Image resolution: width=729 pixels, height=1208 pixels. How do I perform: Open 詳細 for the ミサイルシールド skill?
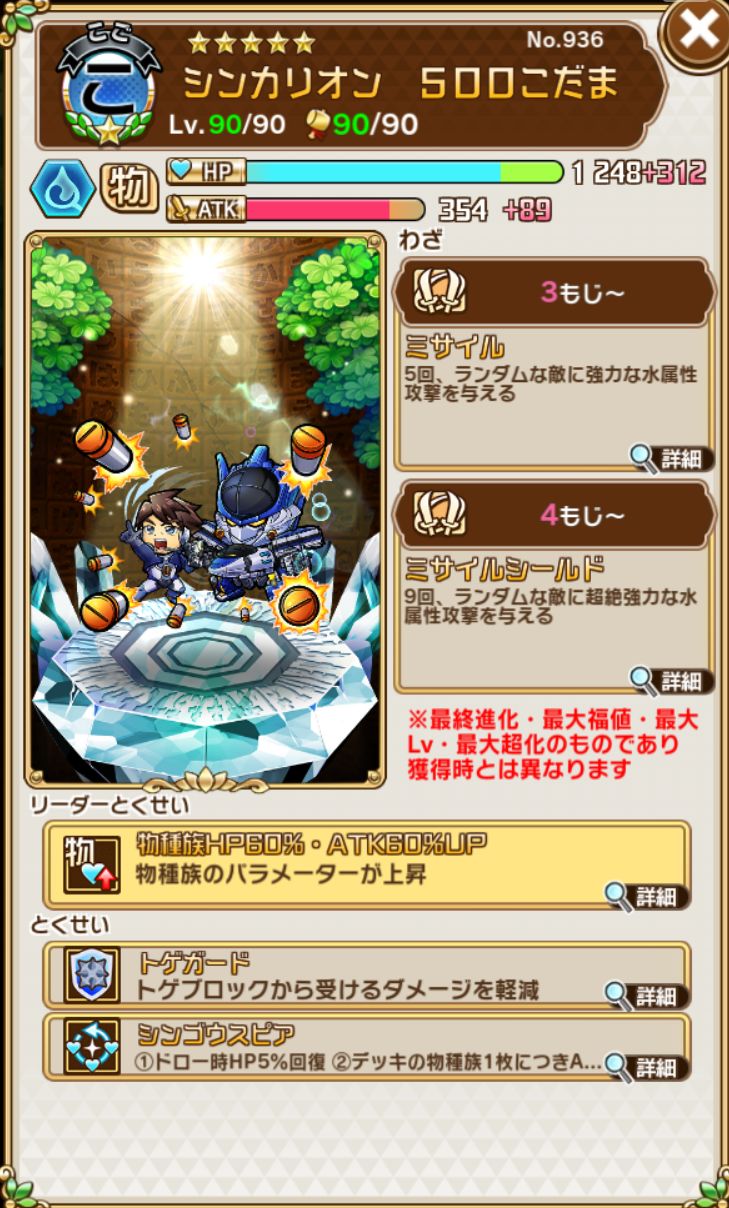coord(672,681)
